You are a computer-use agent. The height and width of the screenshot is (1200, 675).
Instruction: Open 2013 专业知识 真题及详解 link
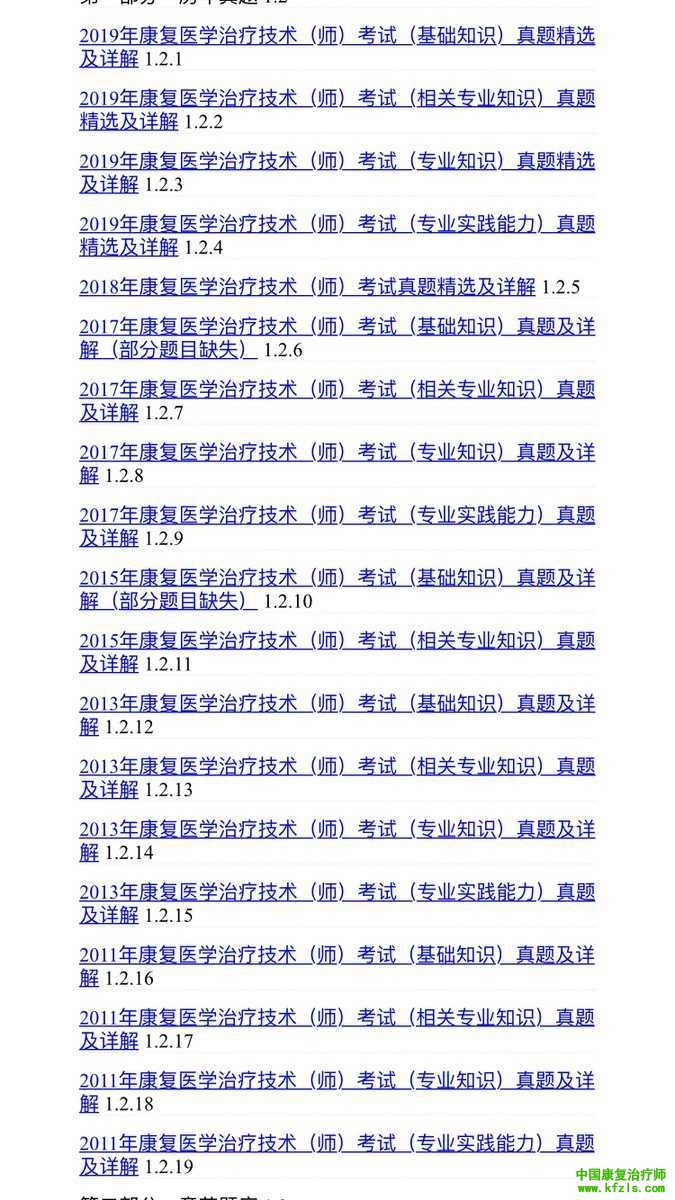(x=337, y=829)
